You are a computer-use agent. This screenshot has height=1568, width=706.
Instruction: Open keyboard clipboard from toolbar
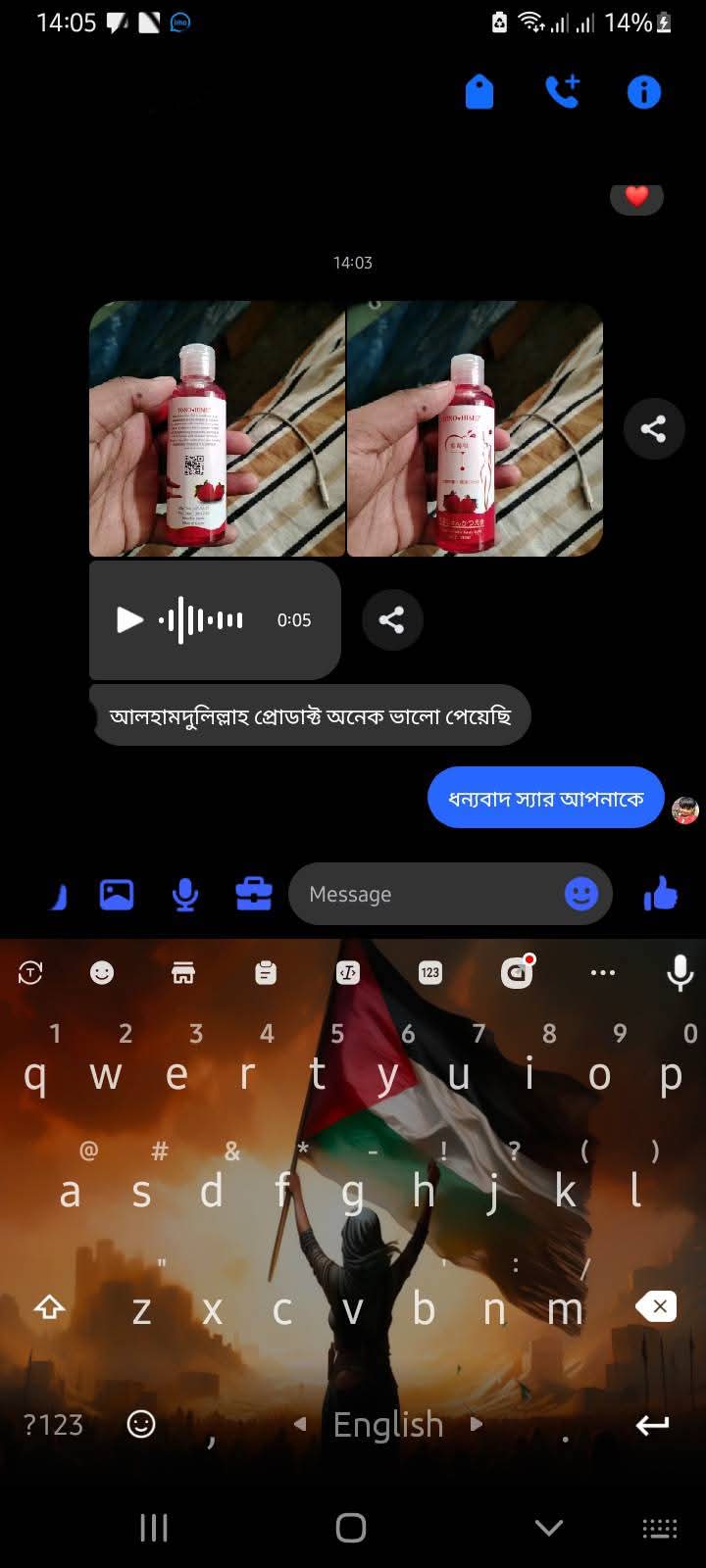coord(266,972)
